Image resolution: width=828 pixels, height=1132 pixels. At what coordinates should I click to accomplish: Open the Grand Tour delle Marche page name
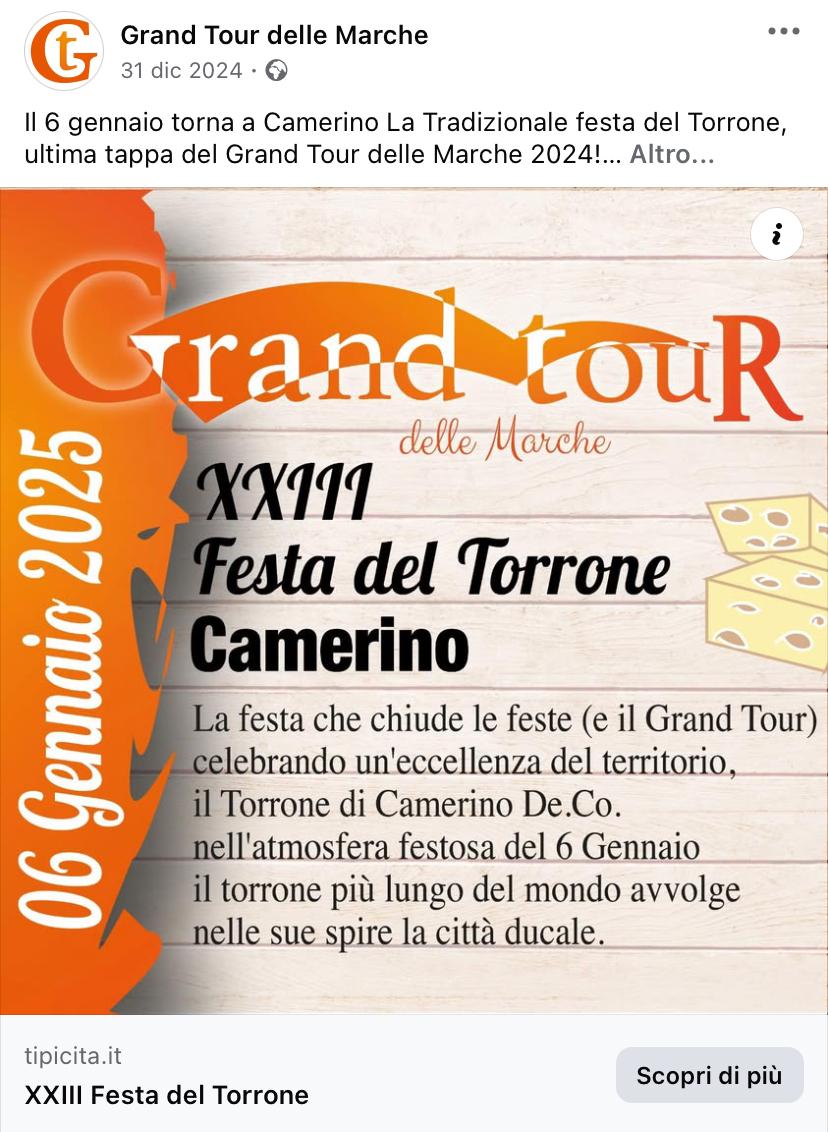click(274, 35)
